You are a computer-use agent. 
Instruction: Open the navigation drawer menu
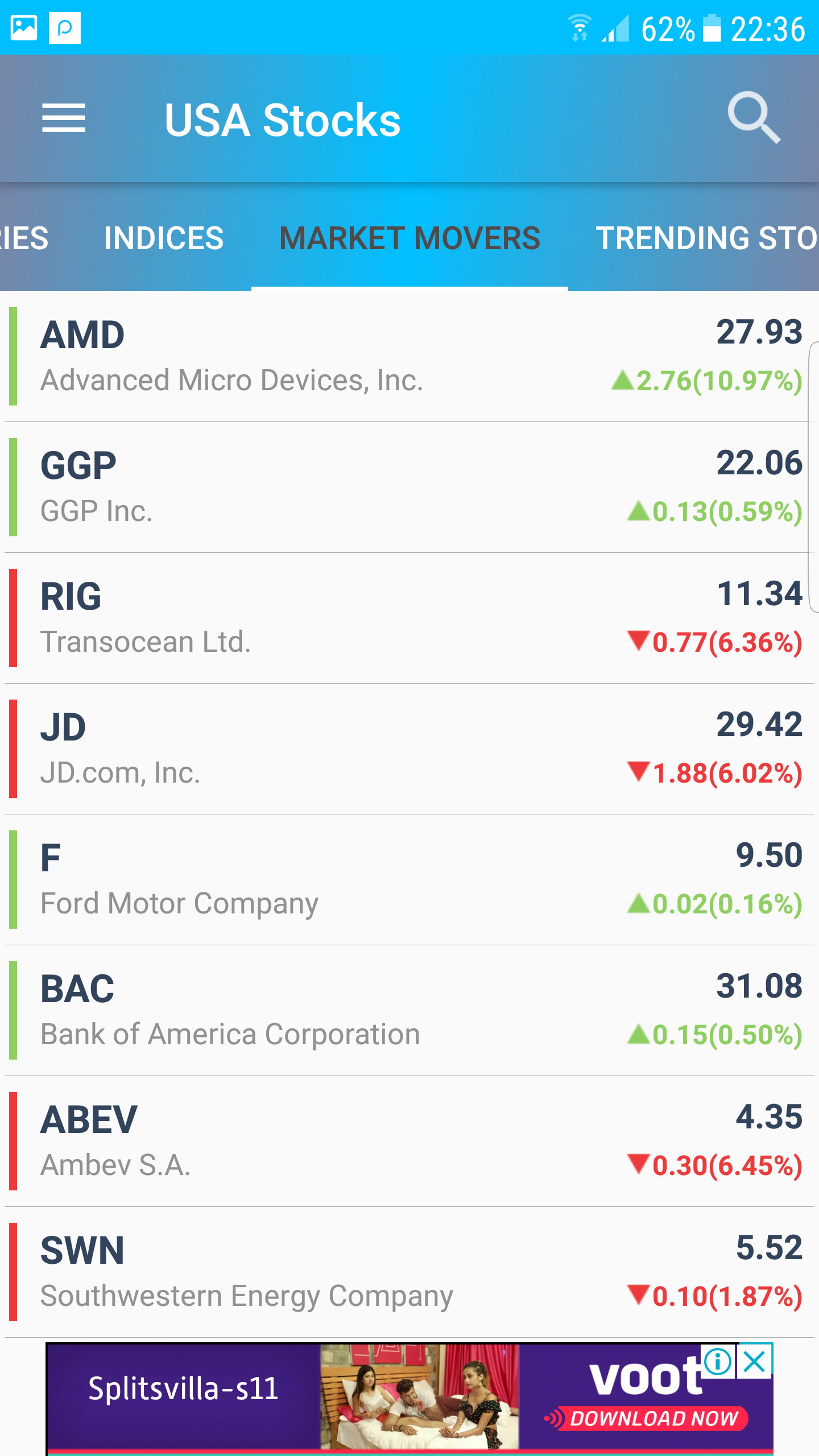tap(64, 119)
